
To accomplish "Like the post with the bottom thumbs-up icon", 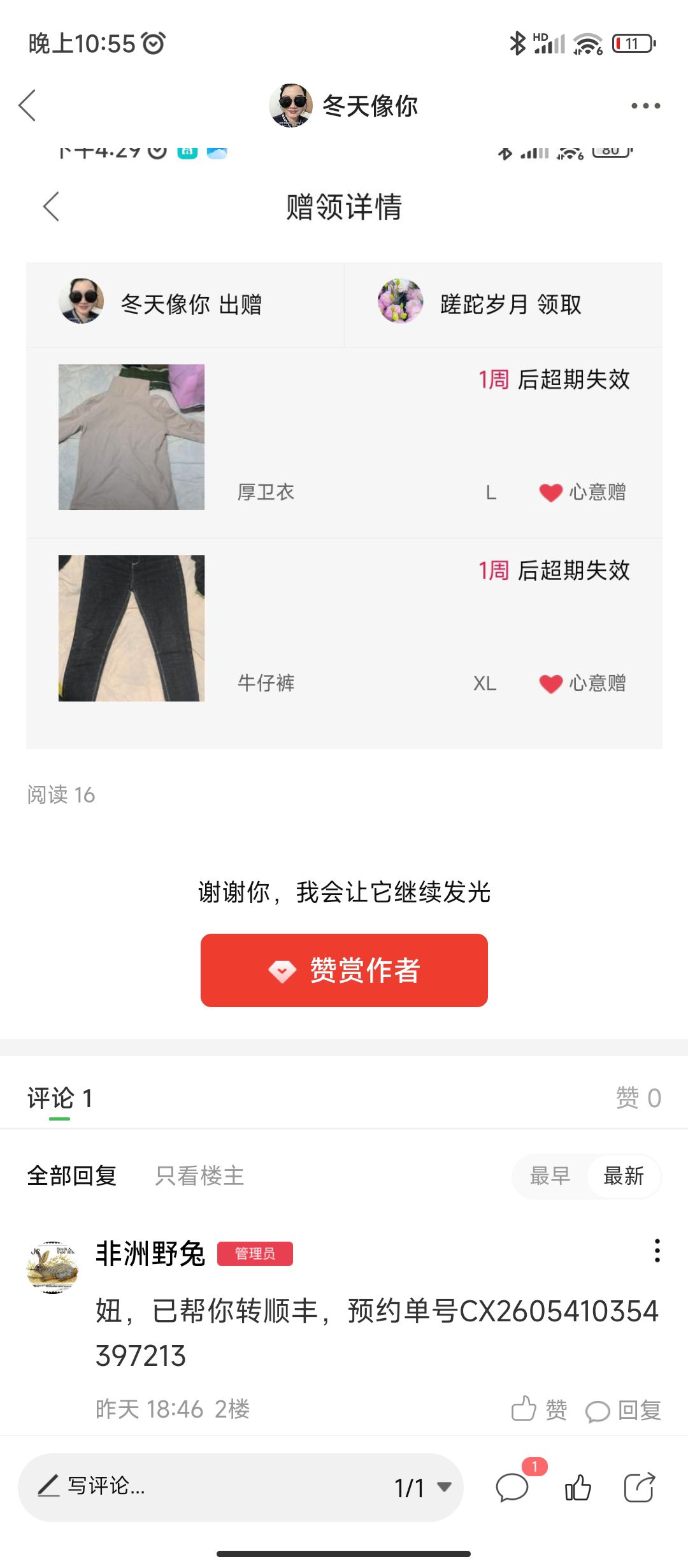I will [578, 1488].
